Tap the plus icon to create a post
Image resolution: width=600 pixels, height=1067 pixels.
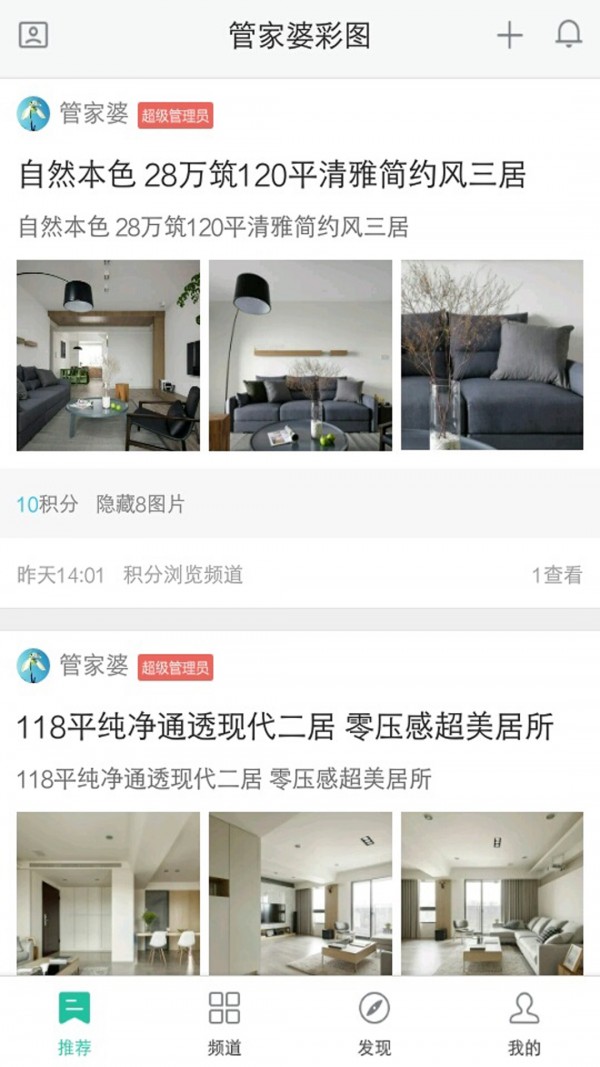tap(510, 36)
